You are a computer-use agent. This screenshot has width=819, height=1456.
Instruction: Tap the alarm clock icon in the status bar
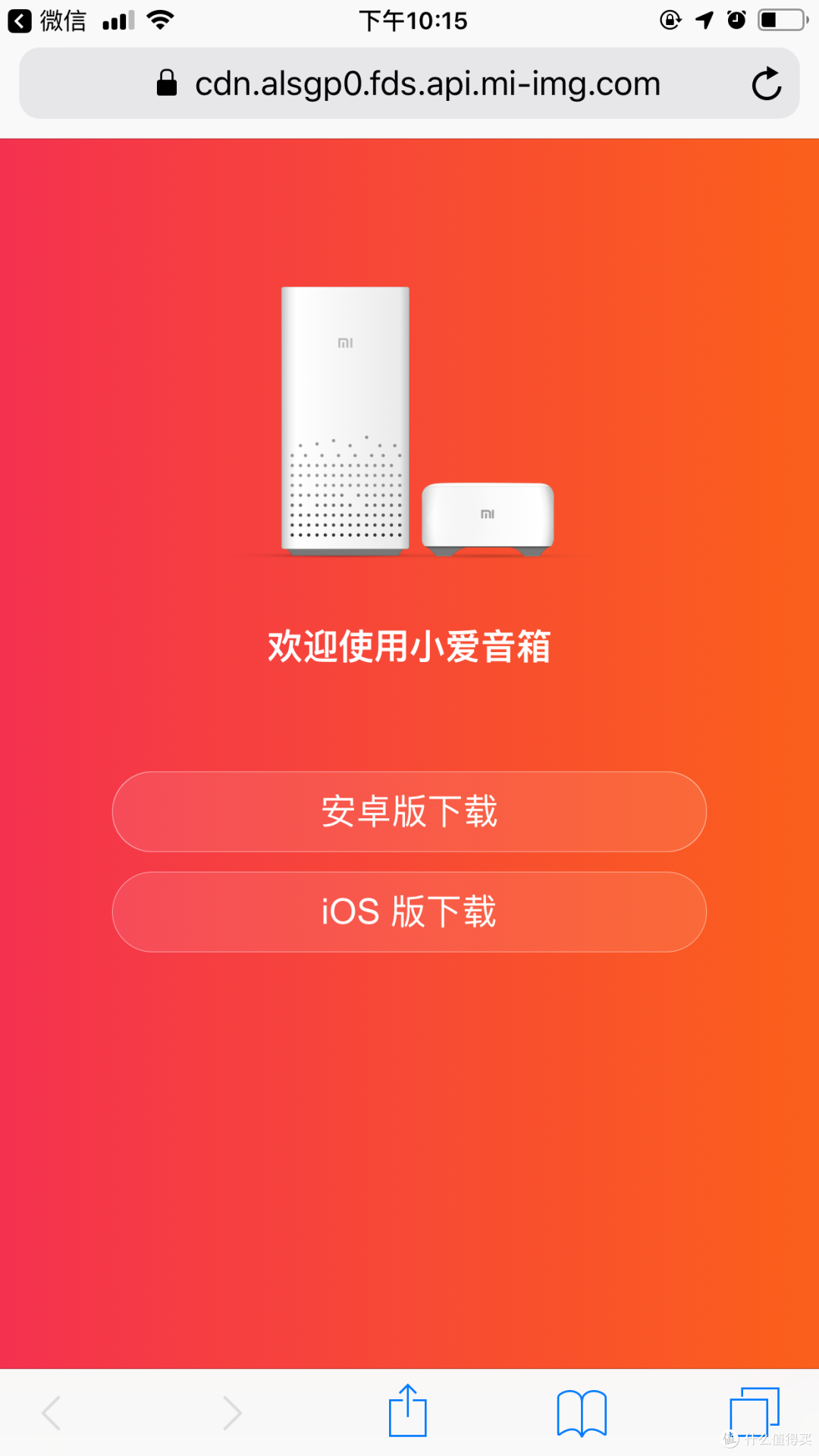point(736,20)
